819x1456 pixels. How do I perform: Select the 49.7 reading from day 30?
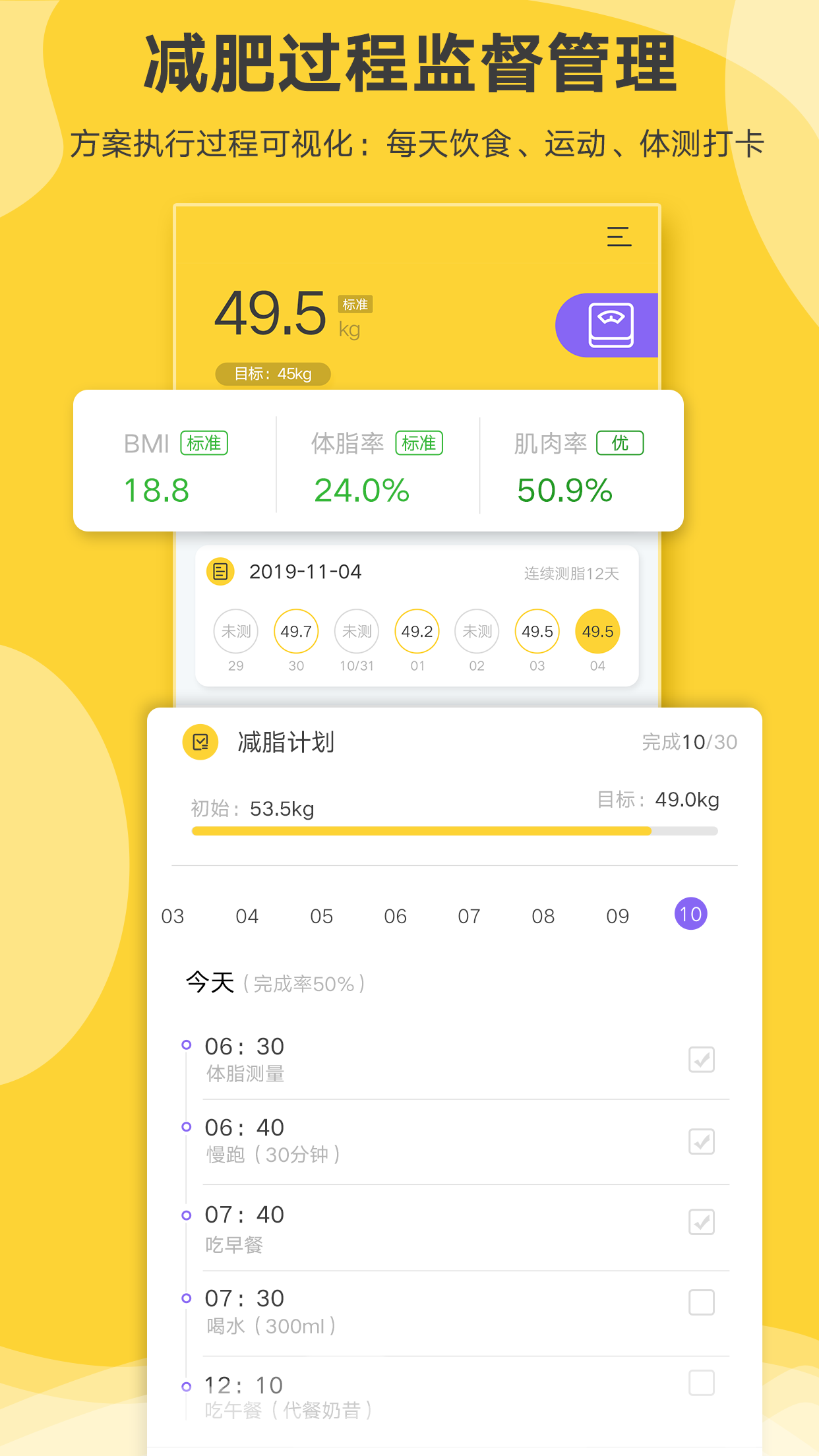point(296,631)
